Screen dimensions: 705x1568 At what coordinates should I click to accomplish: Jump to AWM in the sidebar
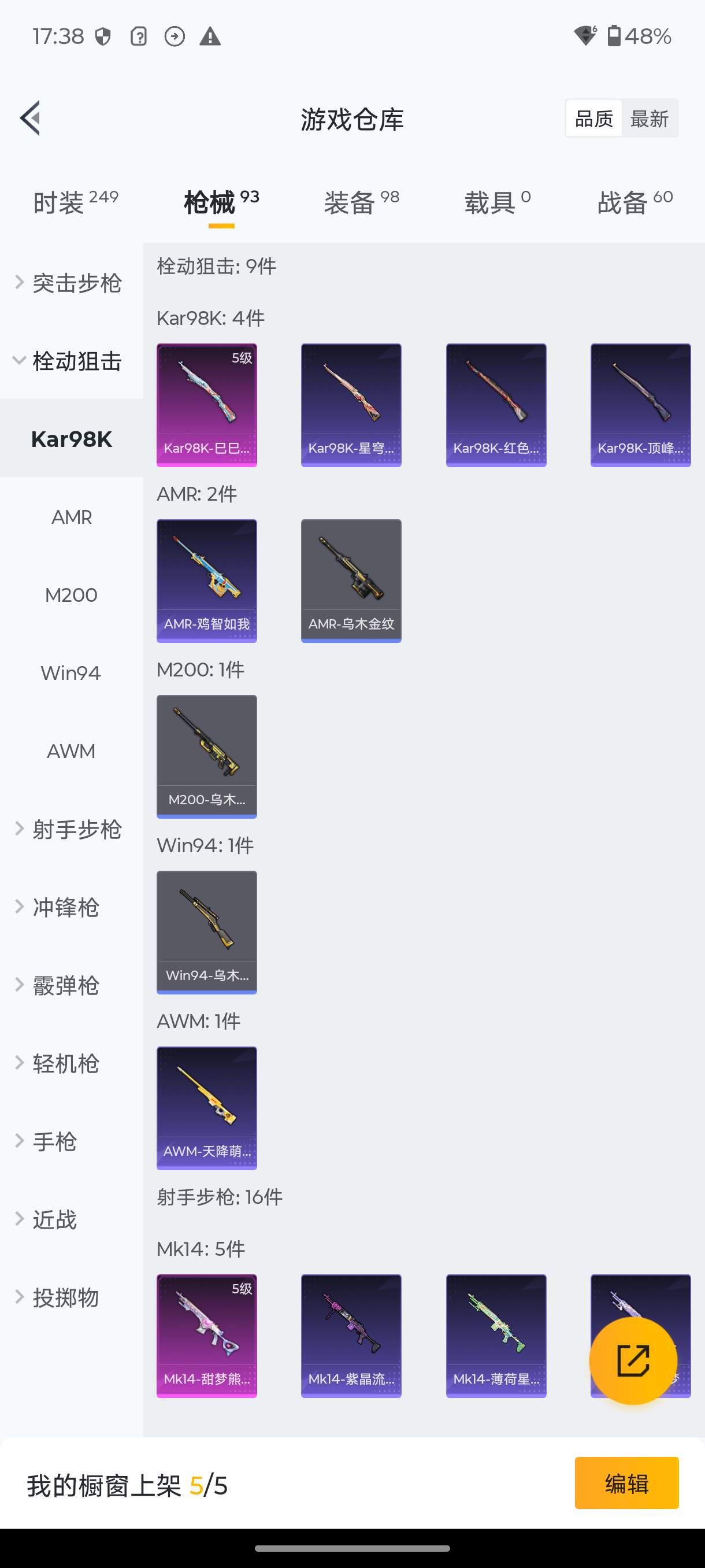pyautogui.click(x=71, y=750)
